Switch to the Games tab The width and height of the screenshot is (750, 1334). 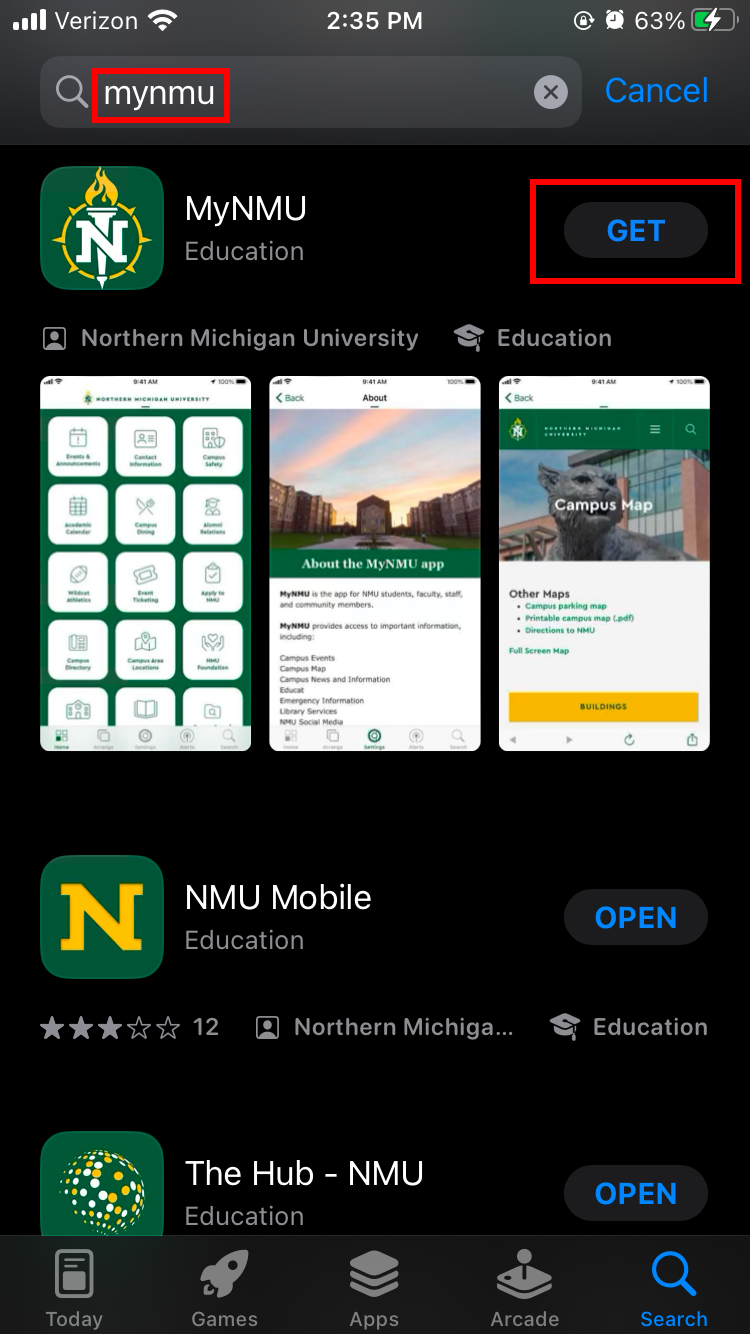point(224,1289)
